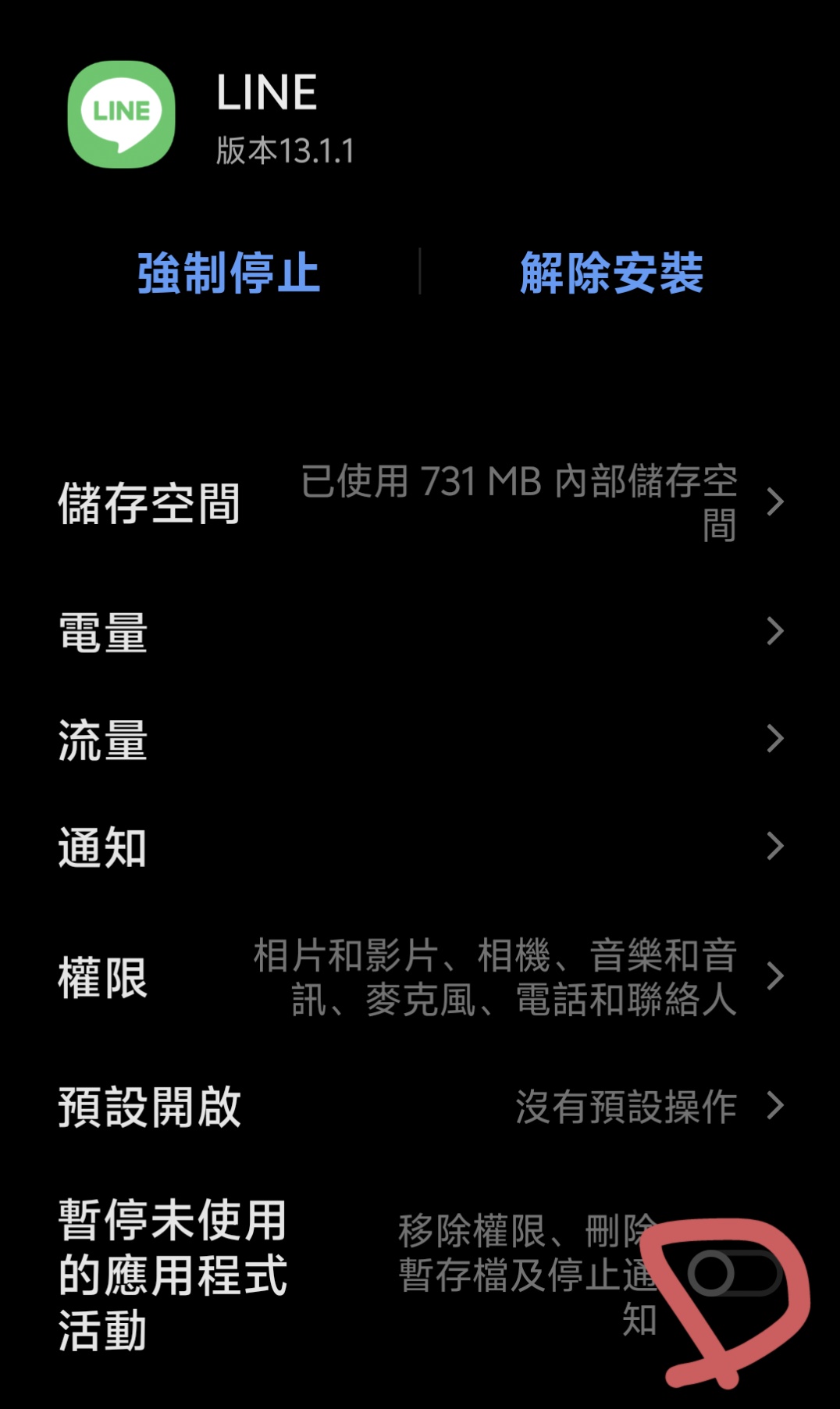Open the 權限 permissions row
The image size is (840, 1409).
pyautogui.click(x=420, y=977)
